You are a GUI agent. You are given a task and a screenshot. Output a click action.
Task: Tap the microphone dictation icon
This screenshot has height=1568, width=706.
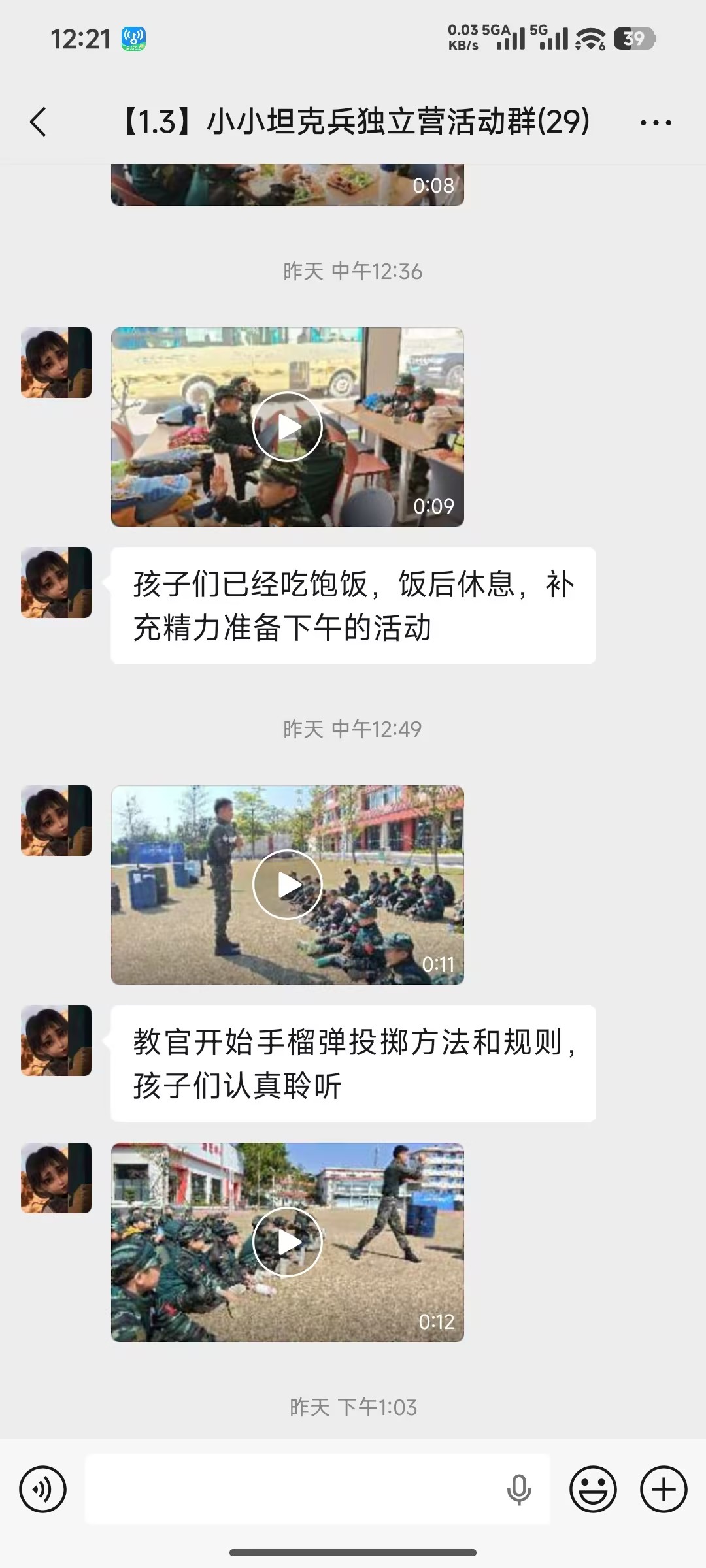point(519,1490)
